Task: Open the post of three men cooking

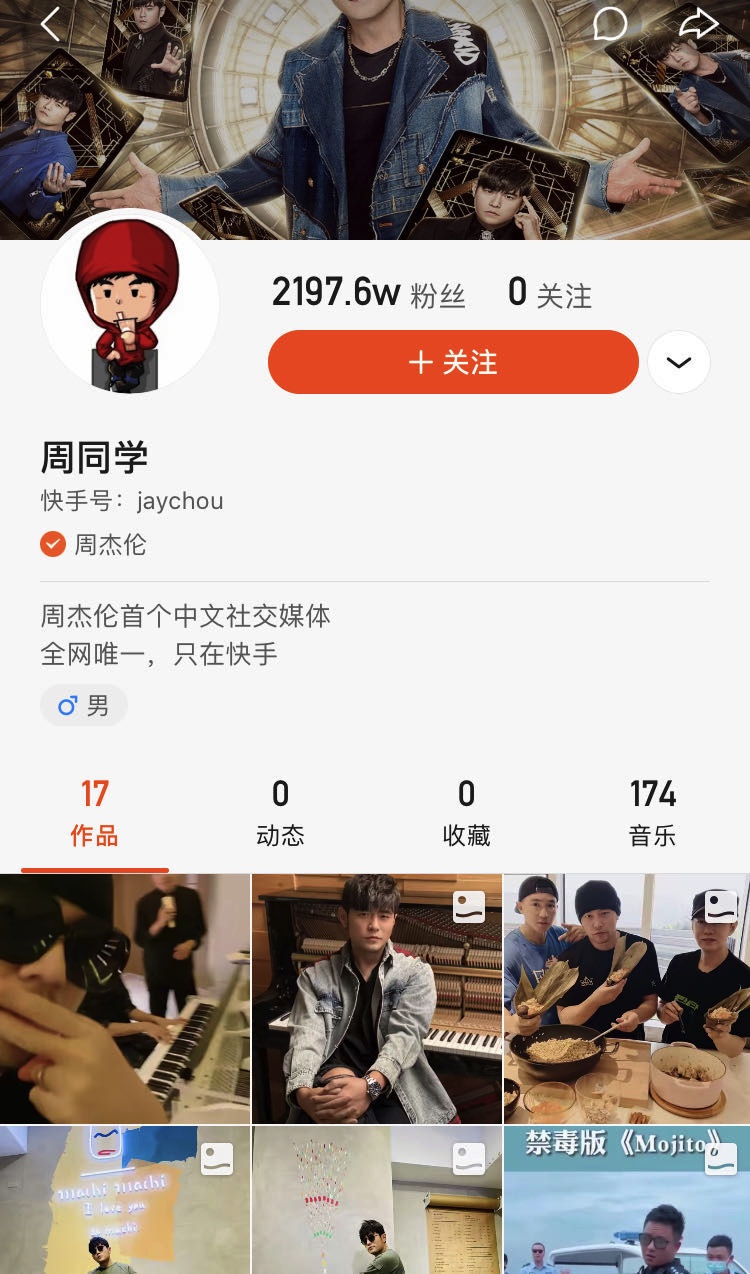Action: click(x=627, y=998)
